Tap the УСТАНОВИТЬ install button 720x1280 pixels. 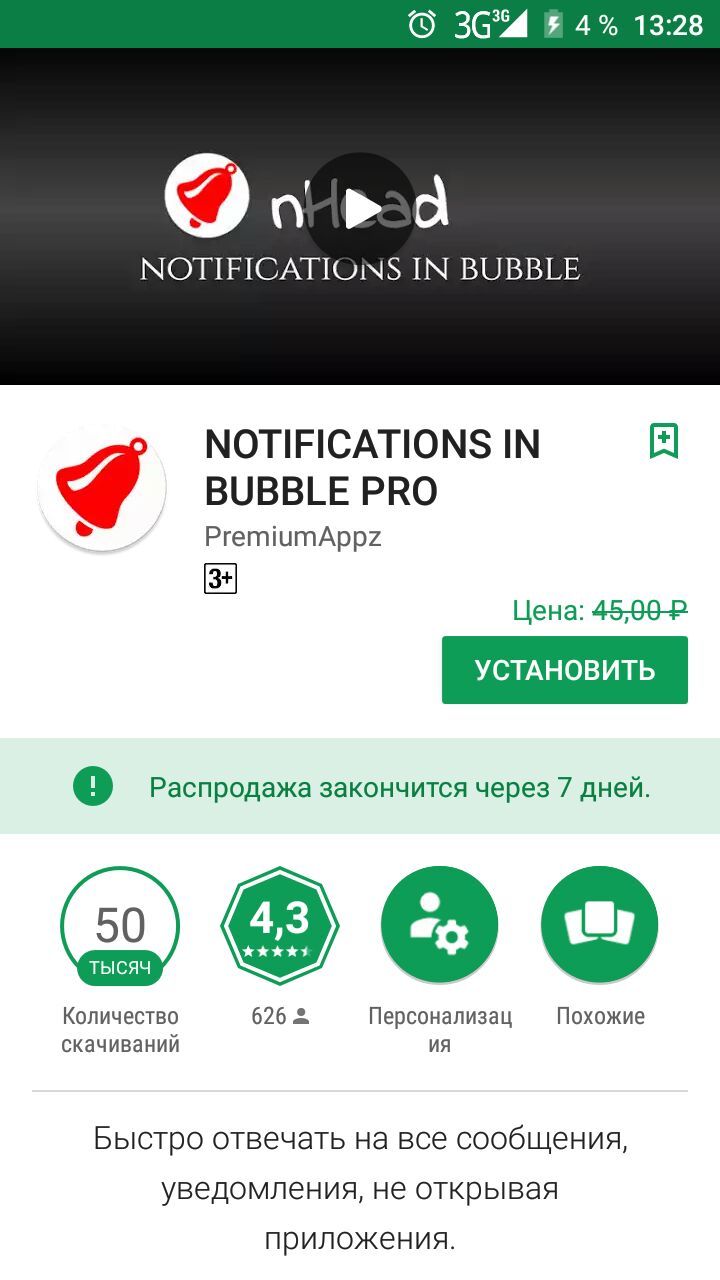(x=565, y=670)
